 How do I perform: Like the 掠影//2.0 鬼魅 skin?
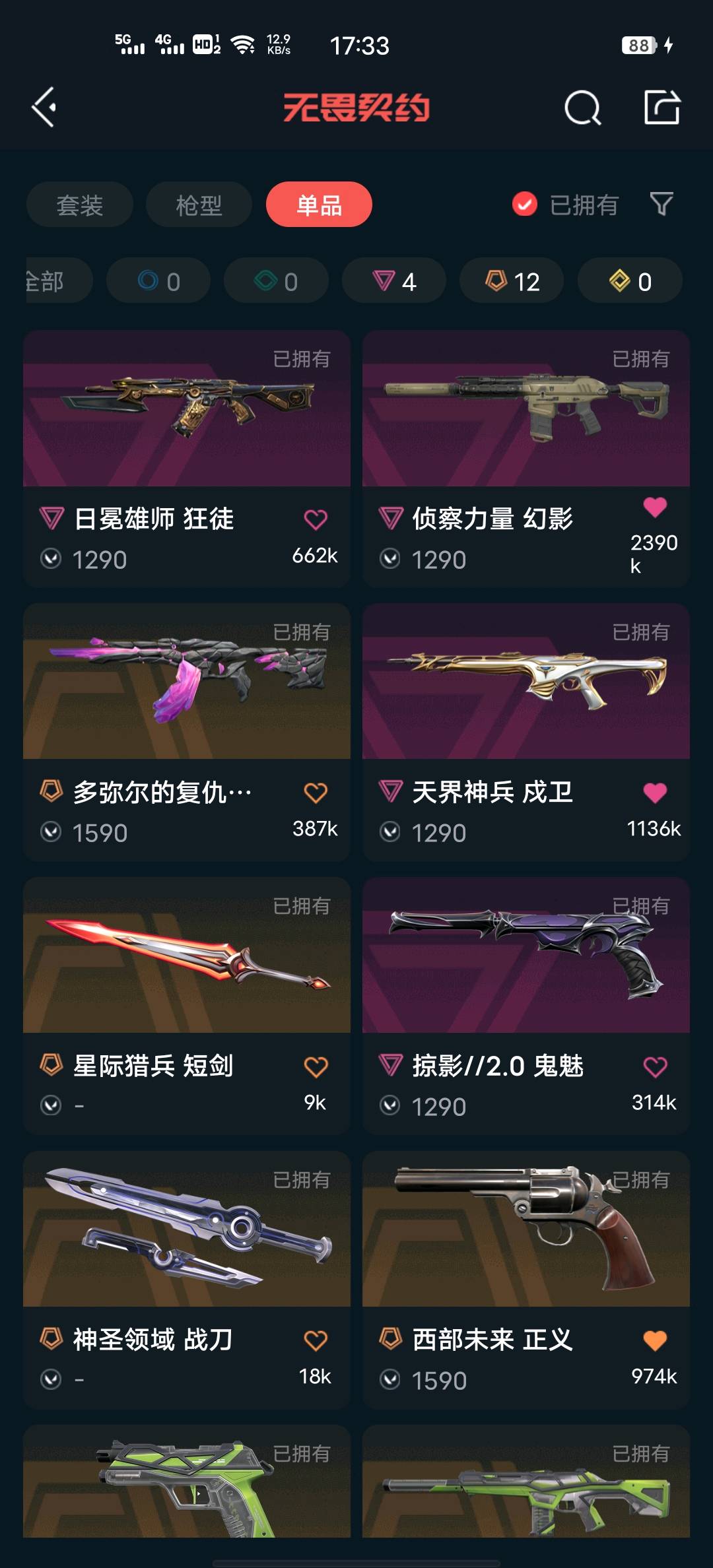655,1067
